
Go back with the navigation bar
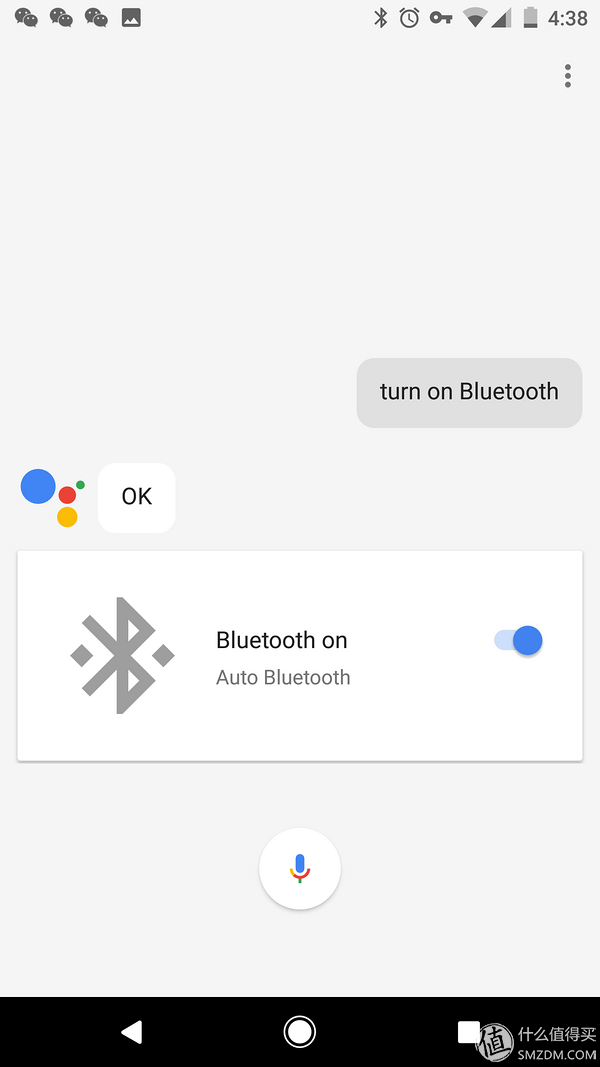pyautogui.click(x=131, y=1032)
